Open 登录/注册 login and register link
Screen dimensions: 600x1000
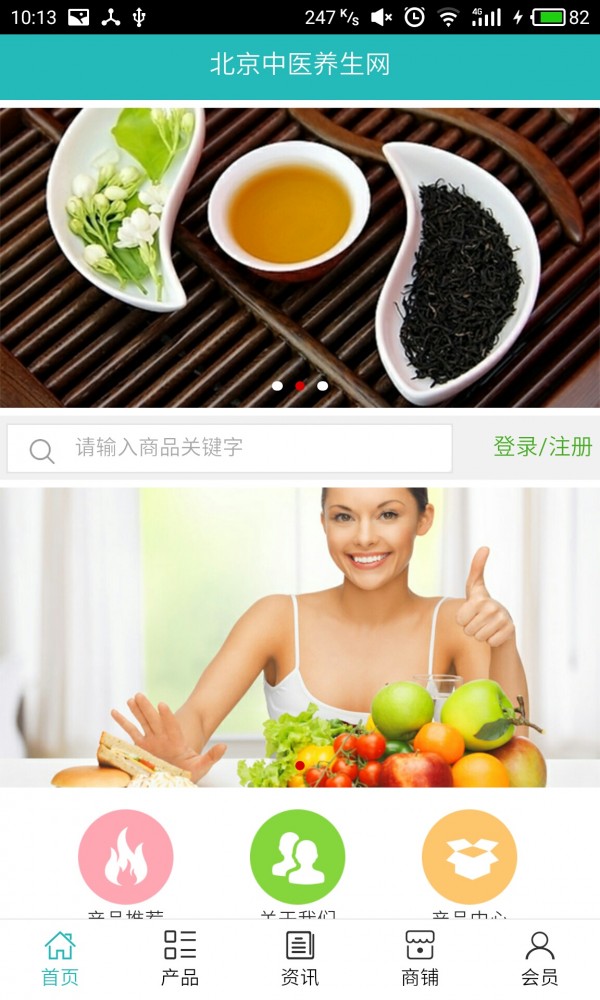click(x=543, y=447)
